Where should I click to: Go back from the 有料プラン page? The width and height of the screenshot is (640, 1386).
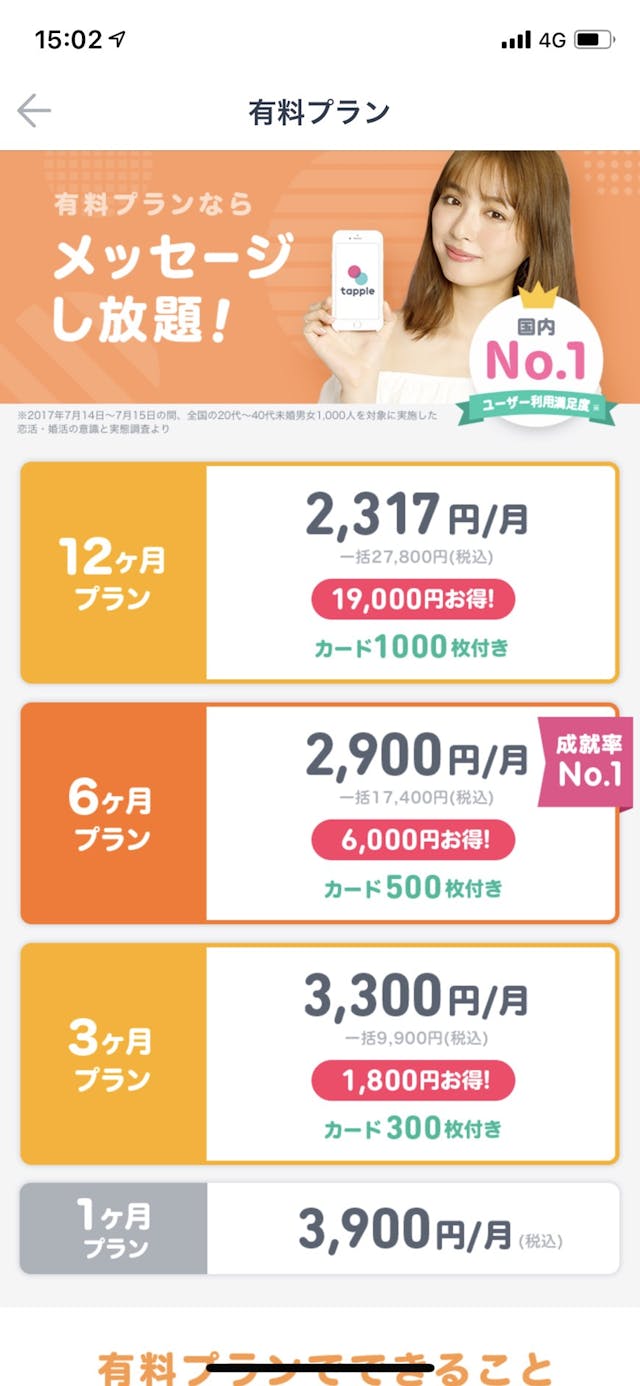click(x=34, y=111)
